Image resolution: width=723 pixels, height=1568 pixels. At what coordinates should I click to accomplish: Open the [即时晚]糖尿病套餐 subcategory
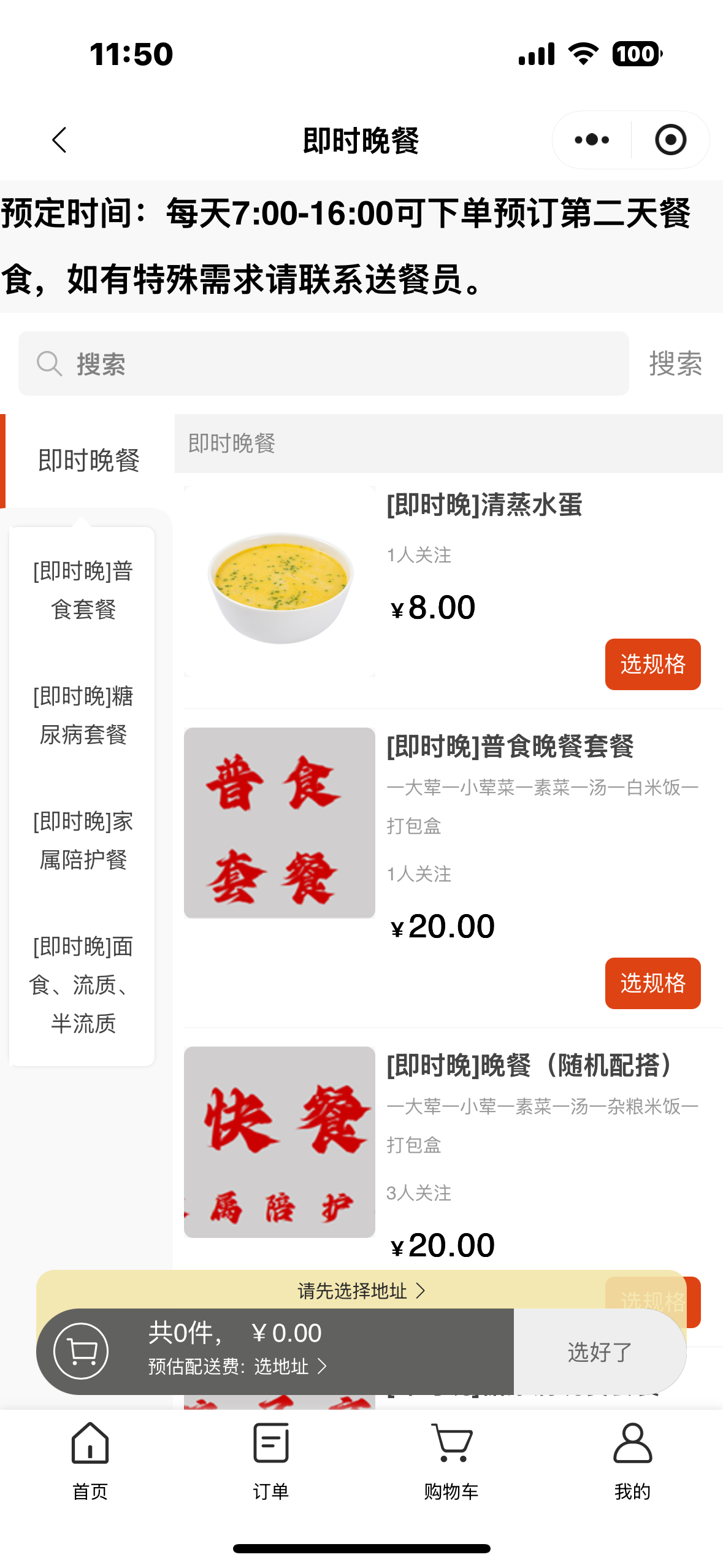(x=83, y=715)
